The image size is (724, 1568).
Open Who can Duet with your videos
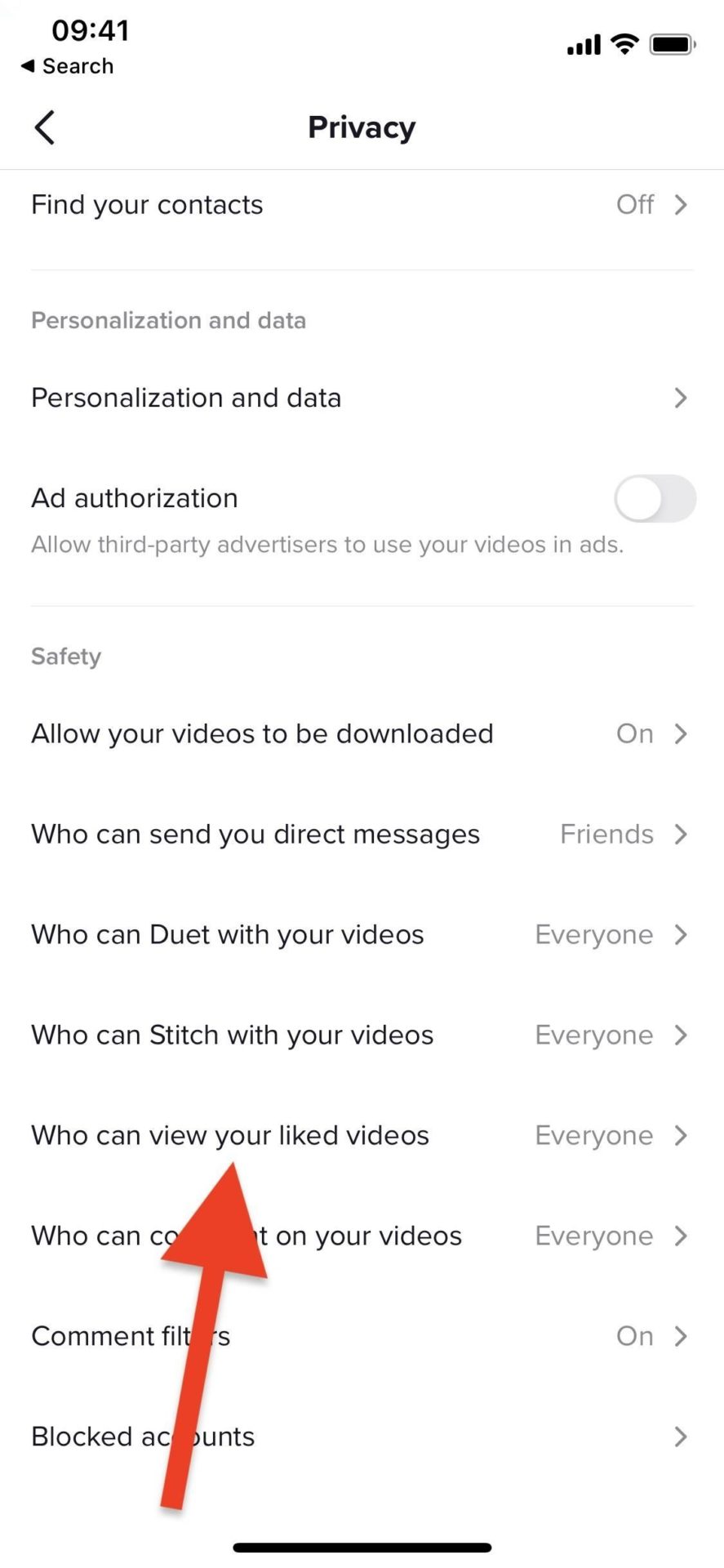tap(362, 934)
